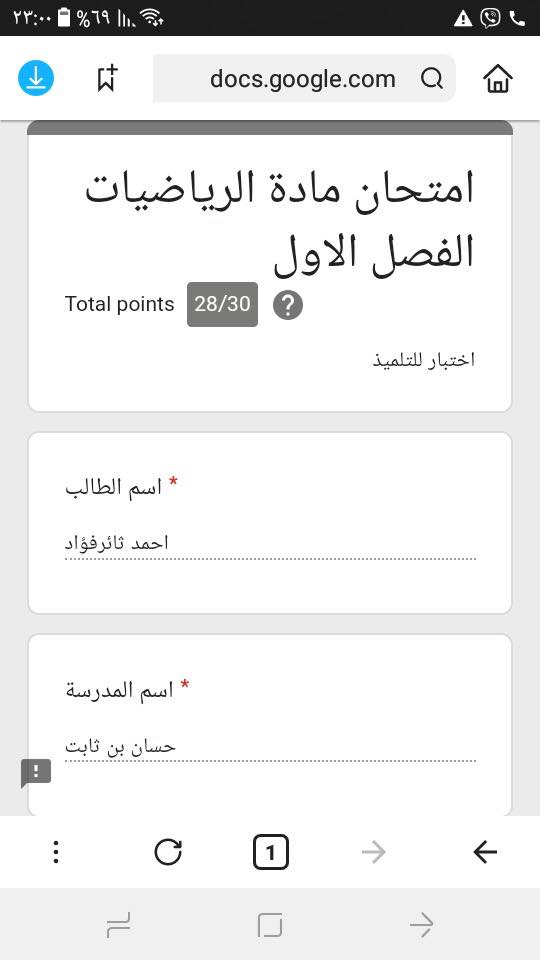Open the tab switcher showing 1
The image size is (540, 960).
[x=271, y=852]
